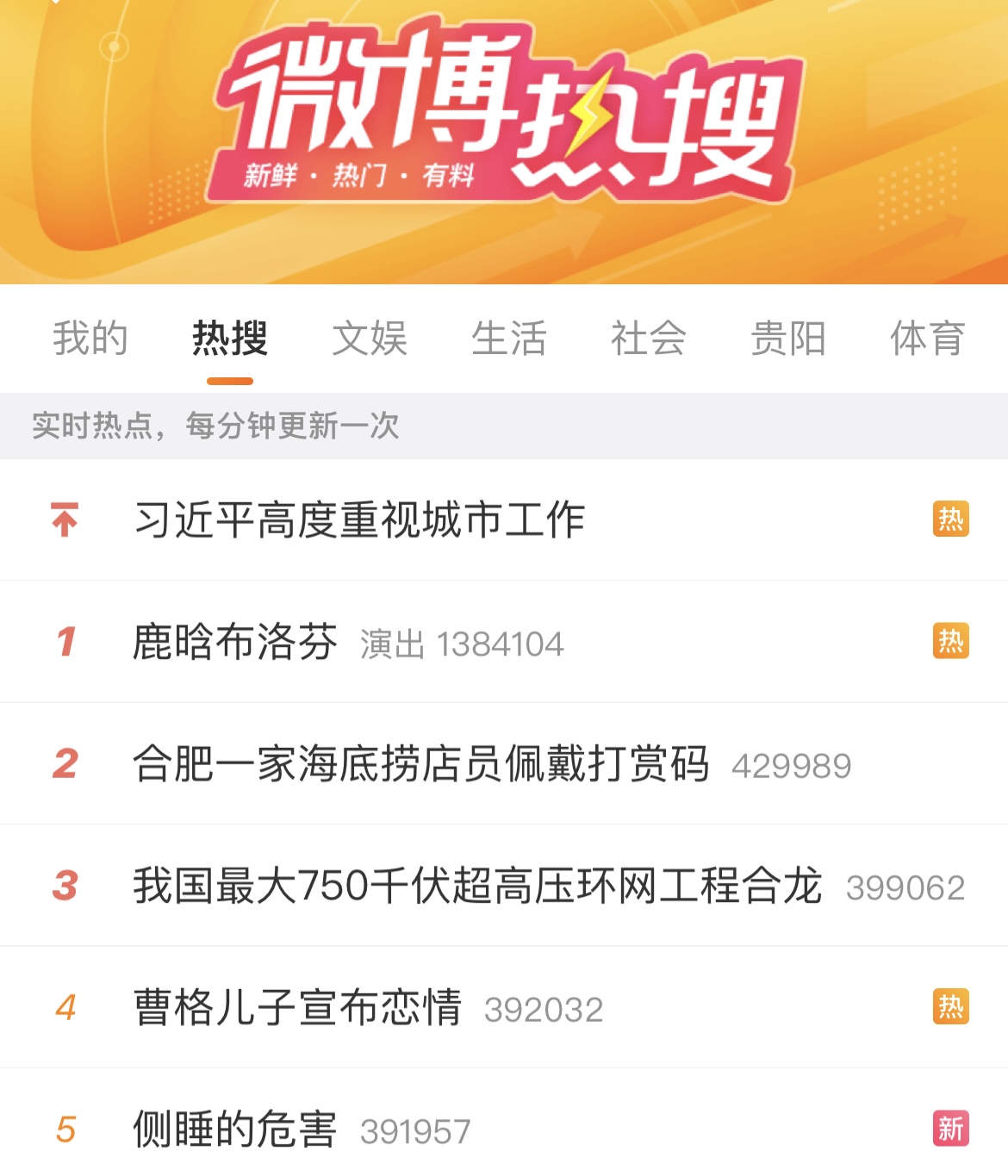The width and height of the screenshot is (1008, 1176).
Task: View topic 合肥一家海底捞店员佩戴打赏码
Action: (x=420, y=763)
